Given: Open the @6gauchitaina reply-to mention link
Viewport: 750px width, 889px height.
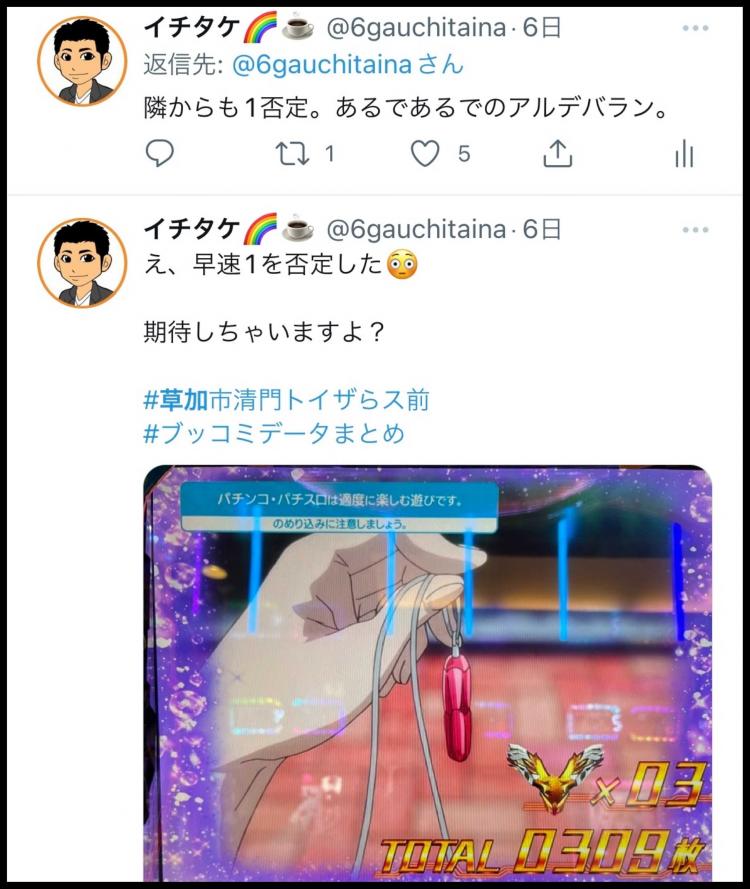Looking at the screenshot, I should pyautogui.click(x=321, y=65).
